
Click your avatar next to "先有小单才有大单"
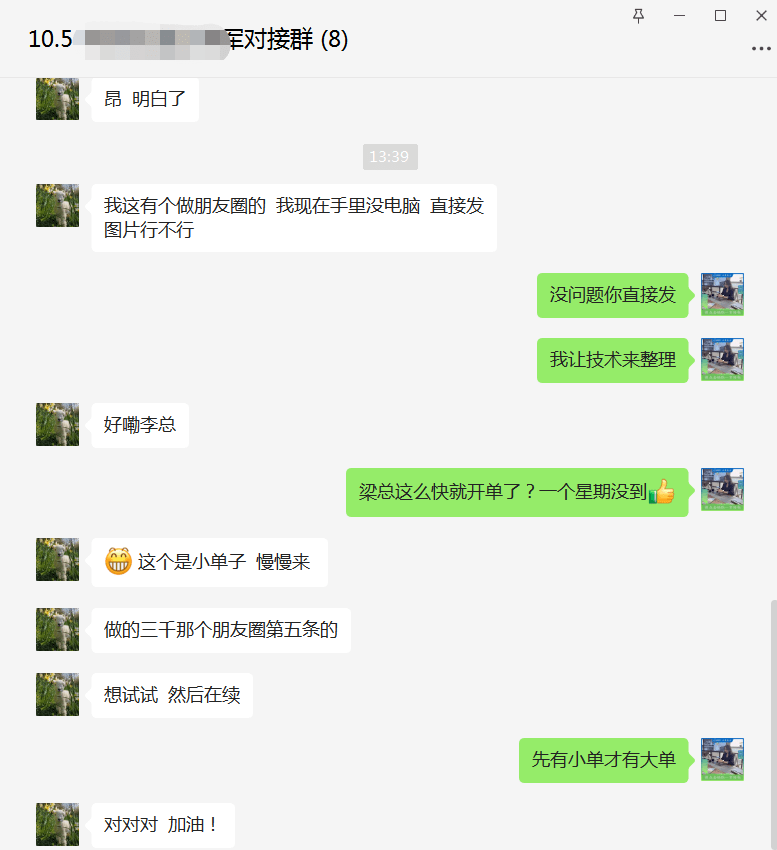(x=721, y=760)
